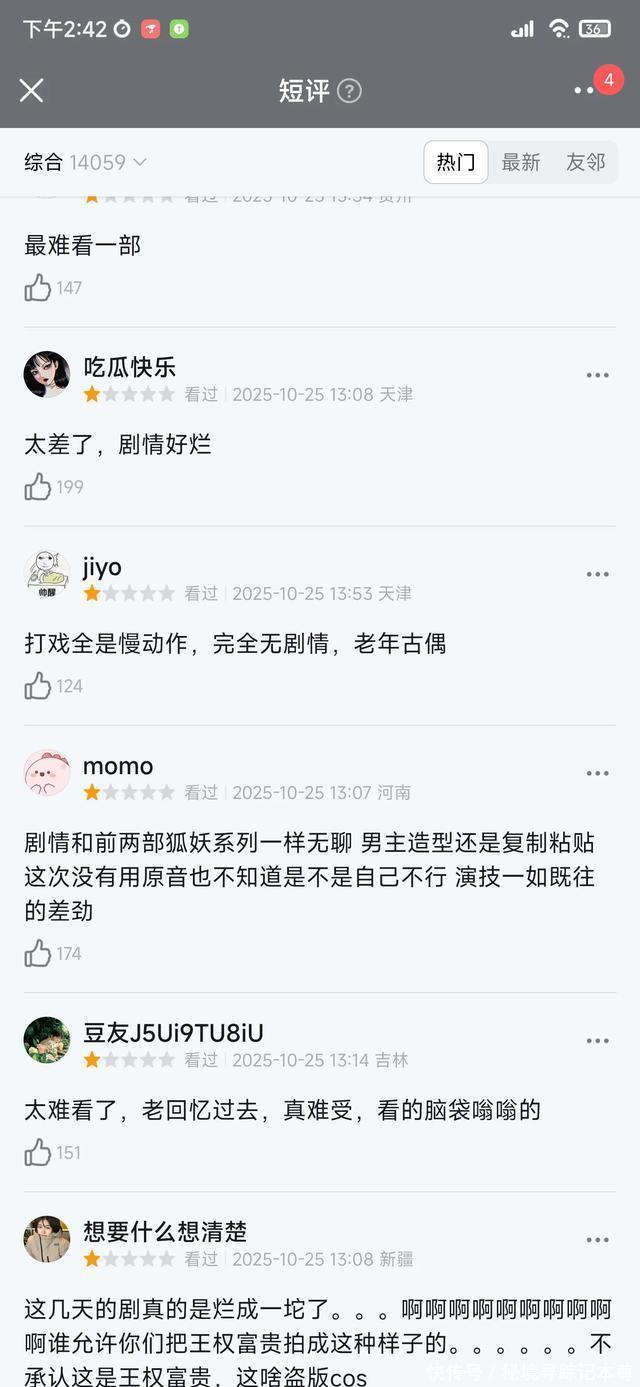Open more options for momo's review
Screen dimensions: 640x1387
(597, 773)
